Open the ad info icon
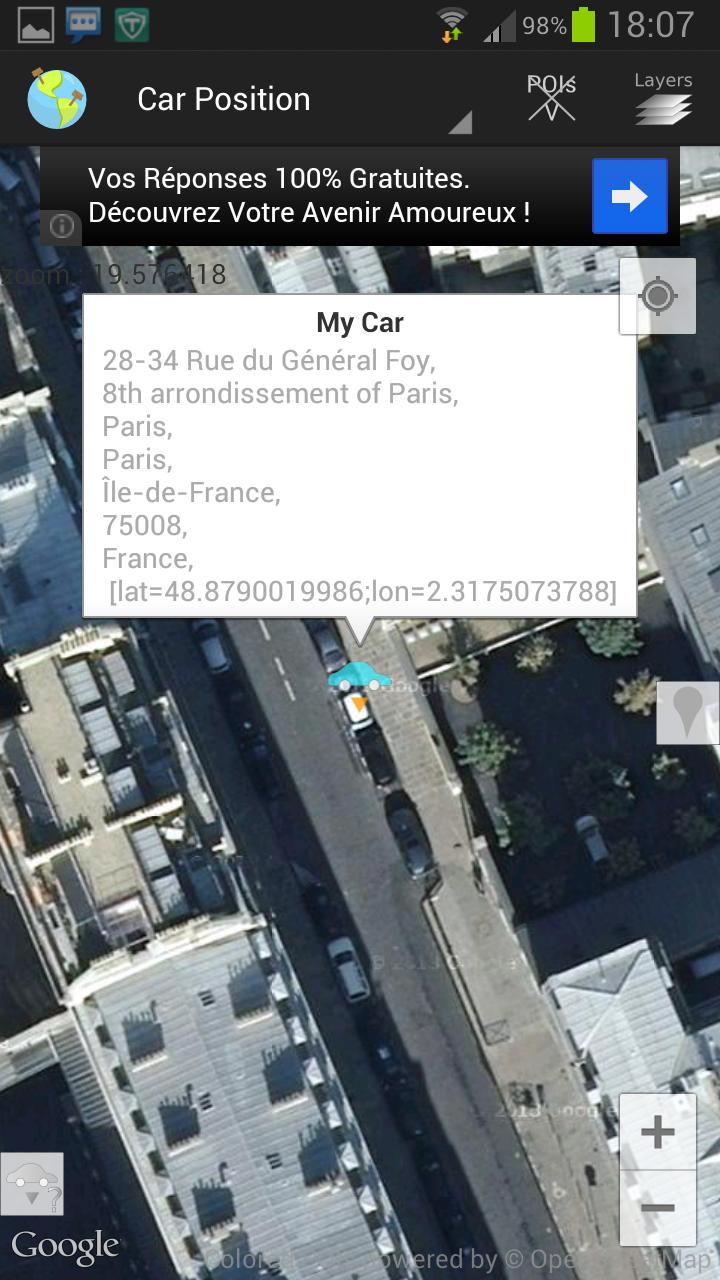 62,227
